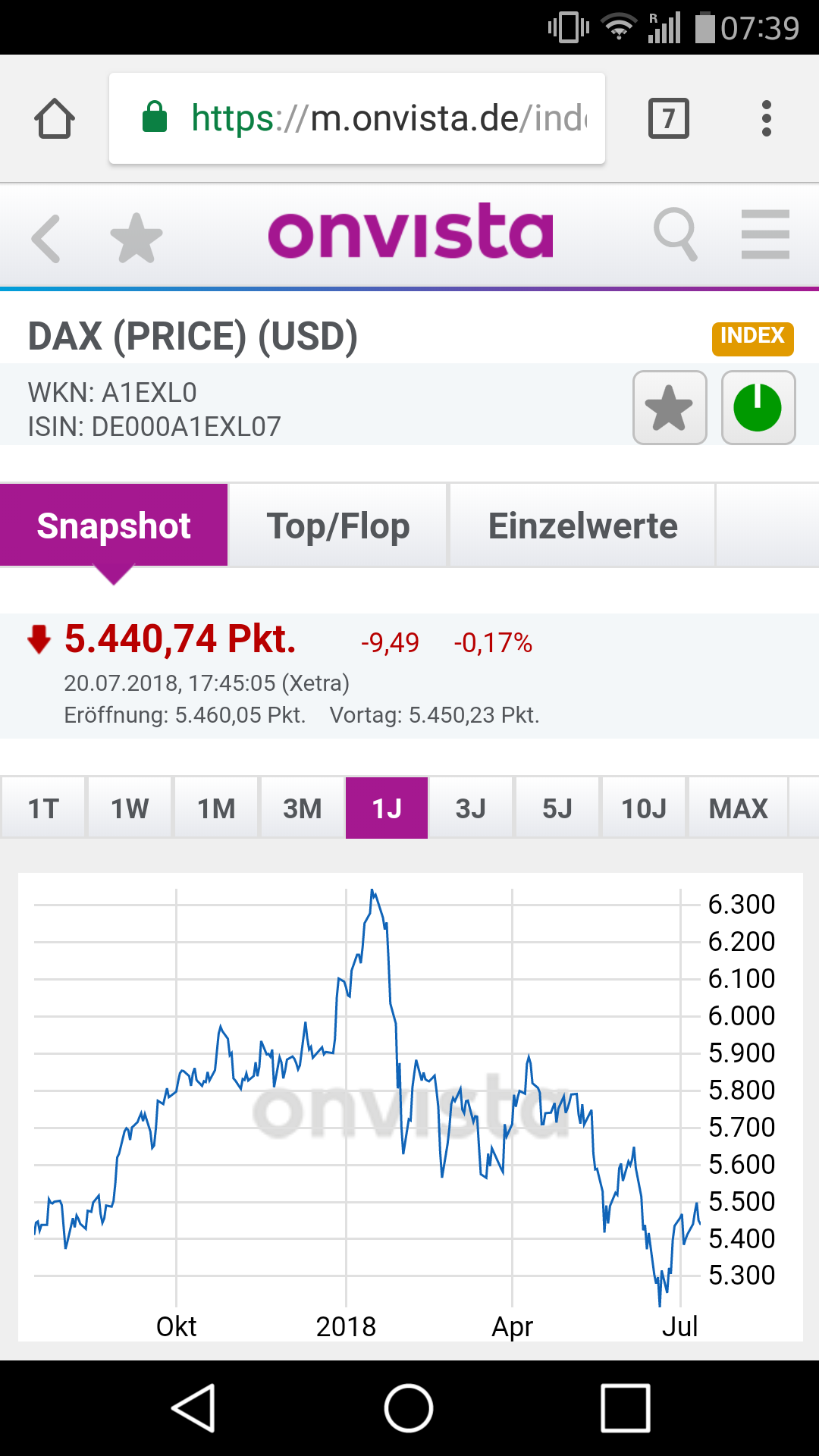Viewport: 819px width, 1456px height.
Task: Switch to the Top/Flop tab
Action: pyautogui.click(x=338, y=526)
